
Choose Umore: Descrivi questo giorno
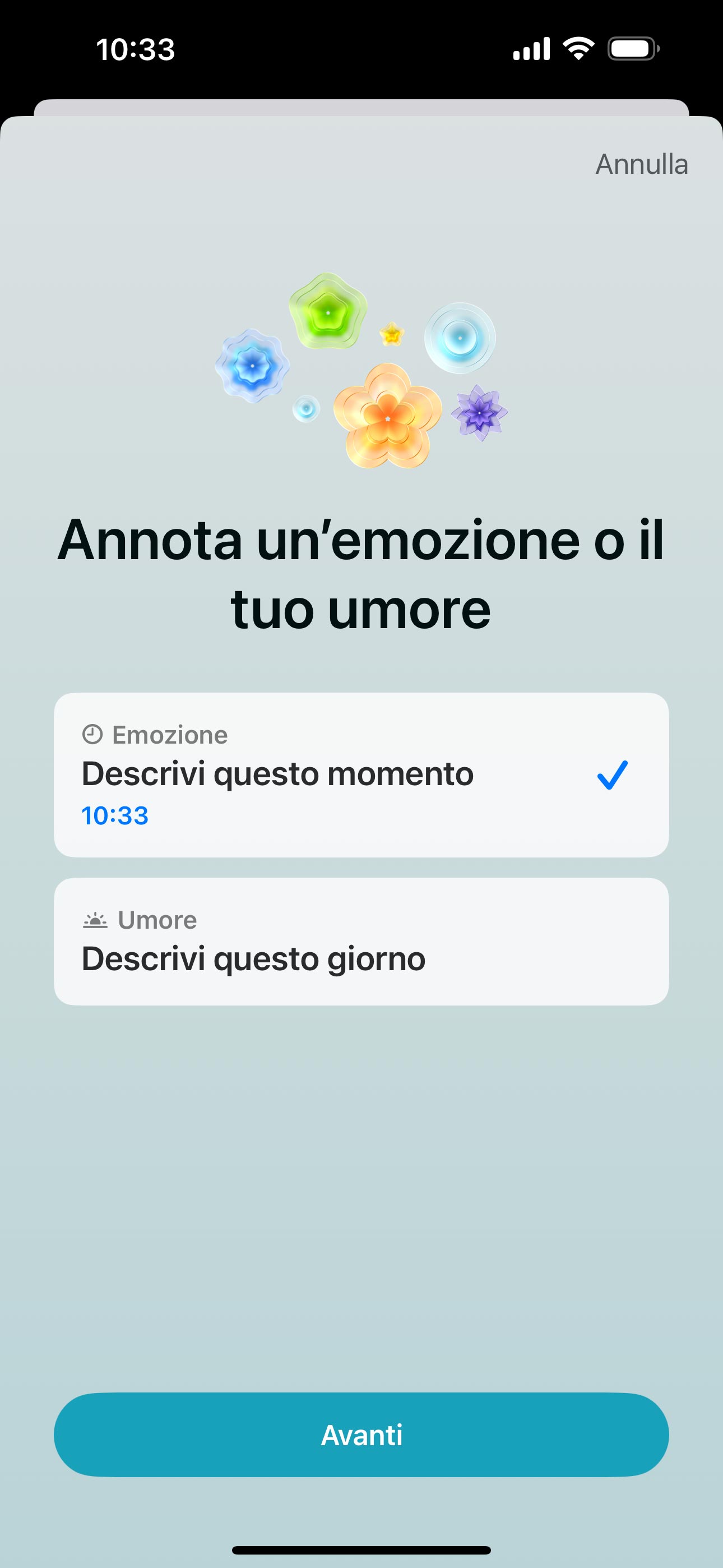(360, 941)
